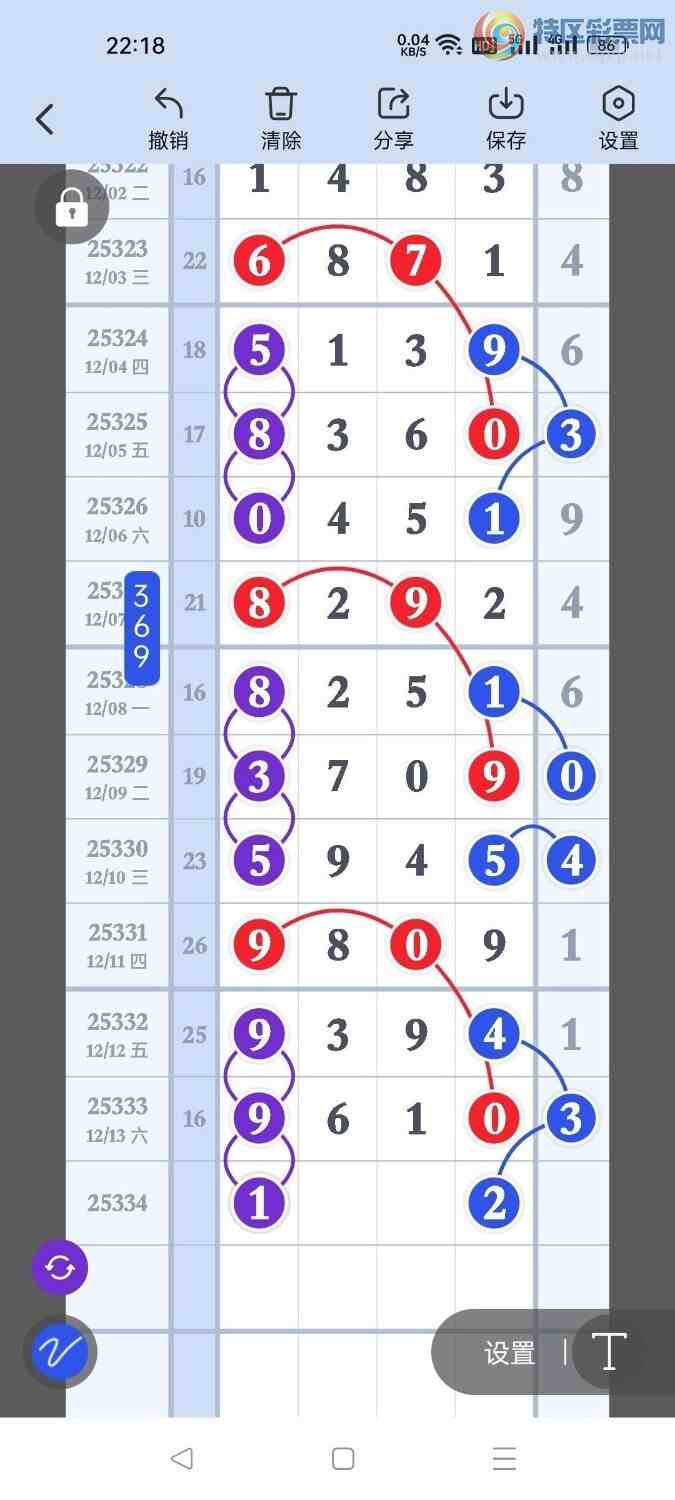Open the bottom 设置 pill button

click(x=510, y=1353)
